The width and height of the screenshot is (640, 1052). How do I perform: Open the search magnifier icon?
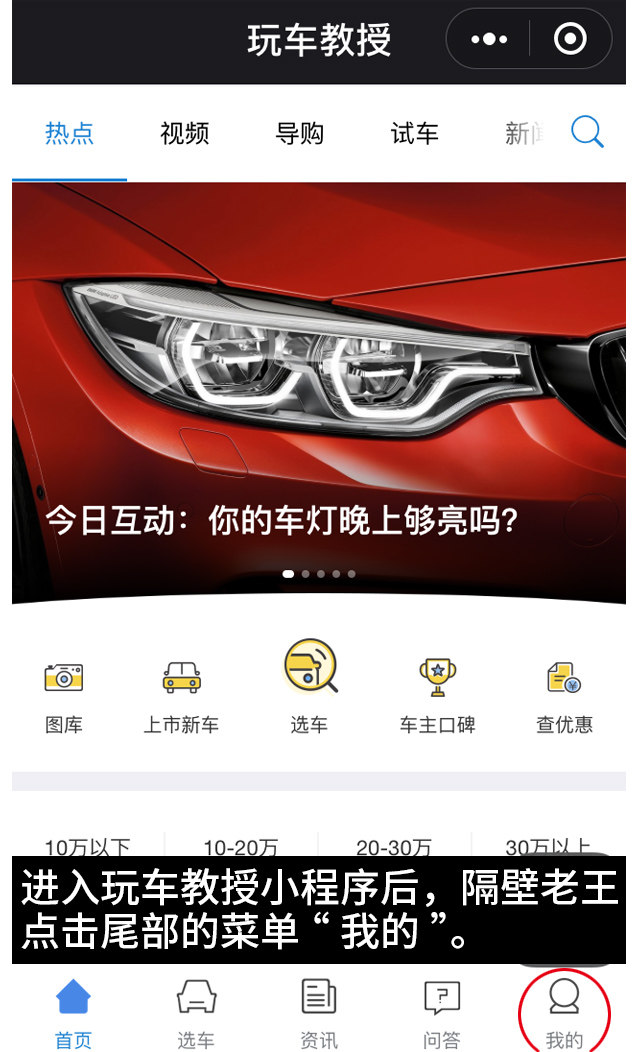coord(587,132)
